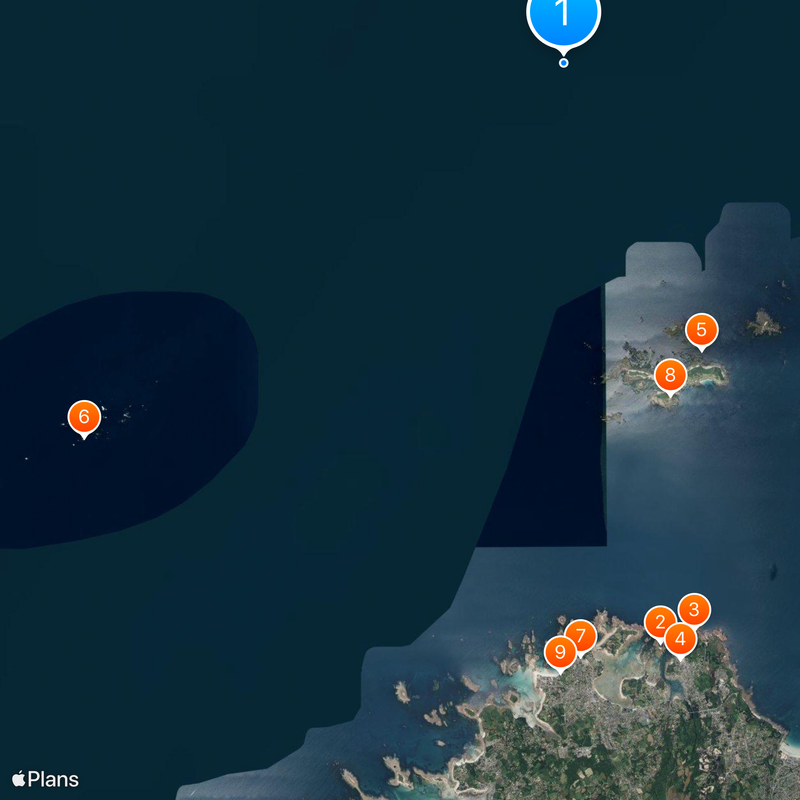Select the orange map pin numbered 5
The height and width of the screenshot is (800, 800).
(702, 329)
